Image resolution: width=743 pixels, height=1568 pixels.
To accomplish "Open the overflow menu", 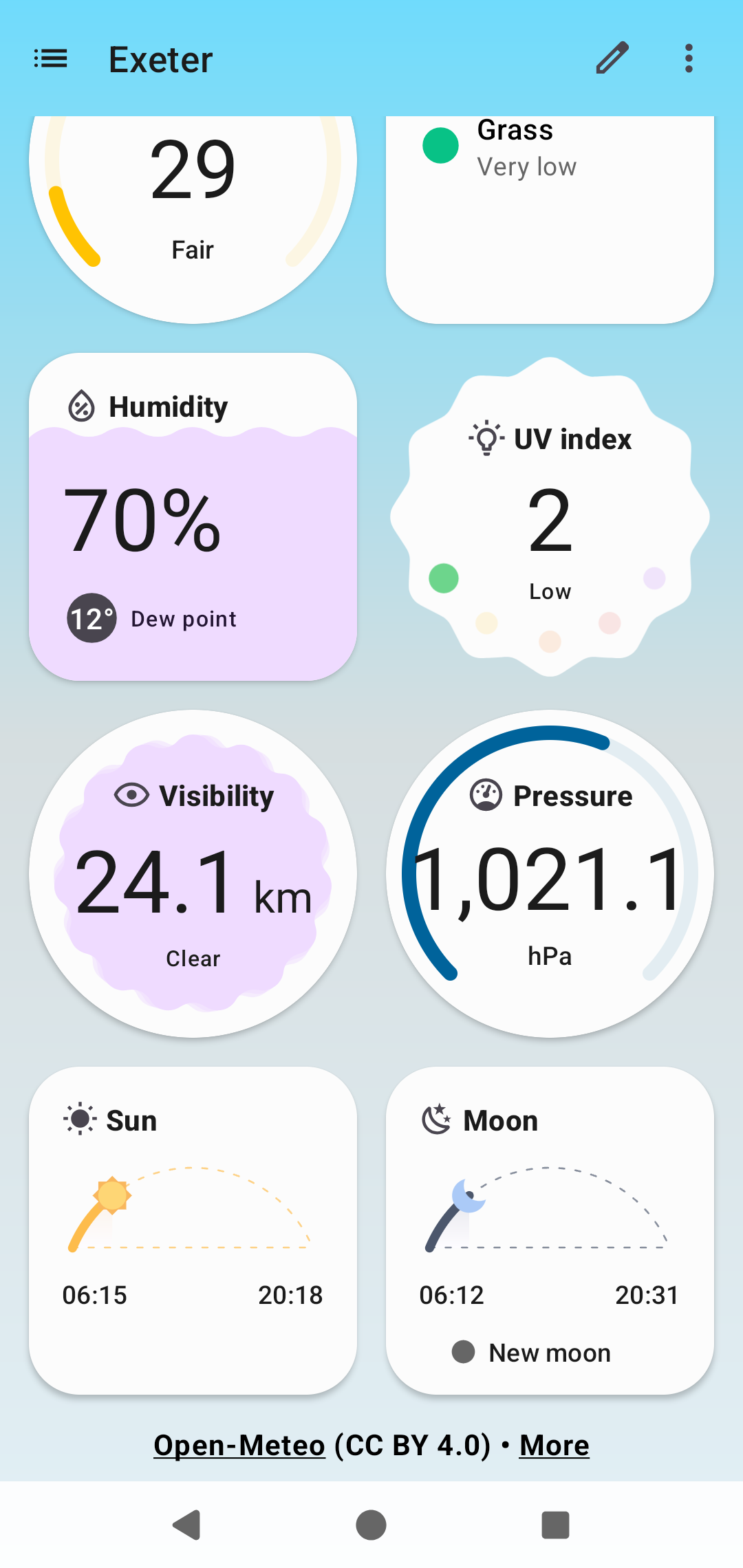I will [689, 58].
